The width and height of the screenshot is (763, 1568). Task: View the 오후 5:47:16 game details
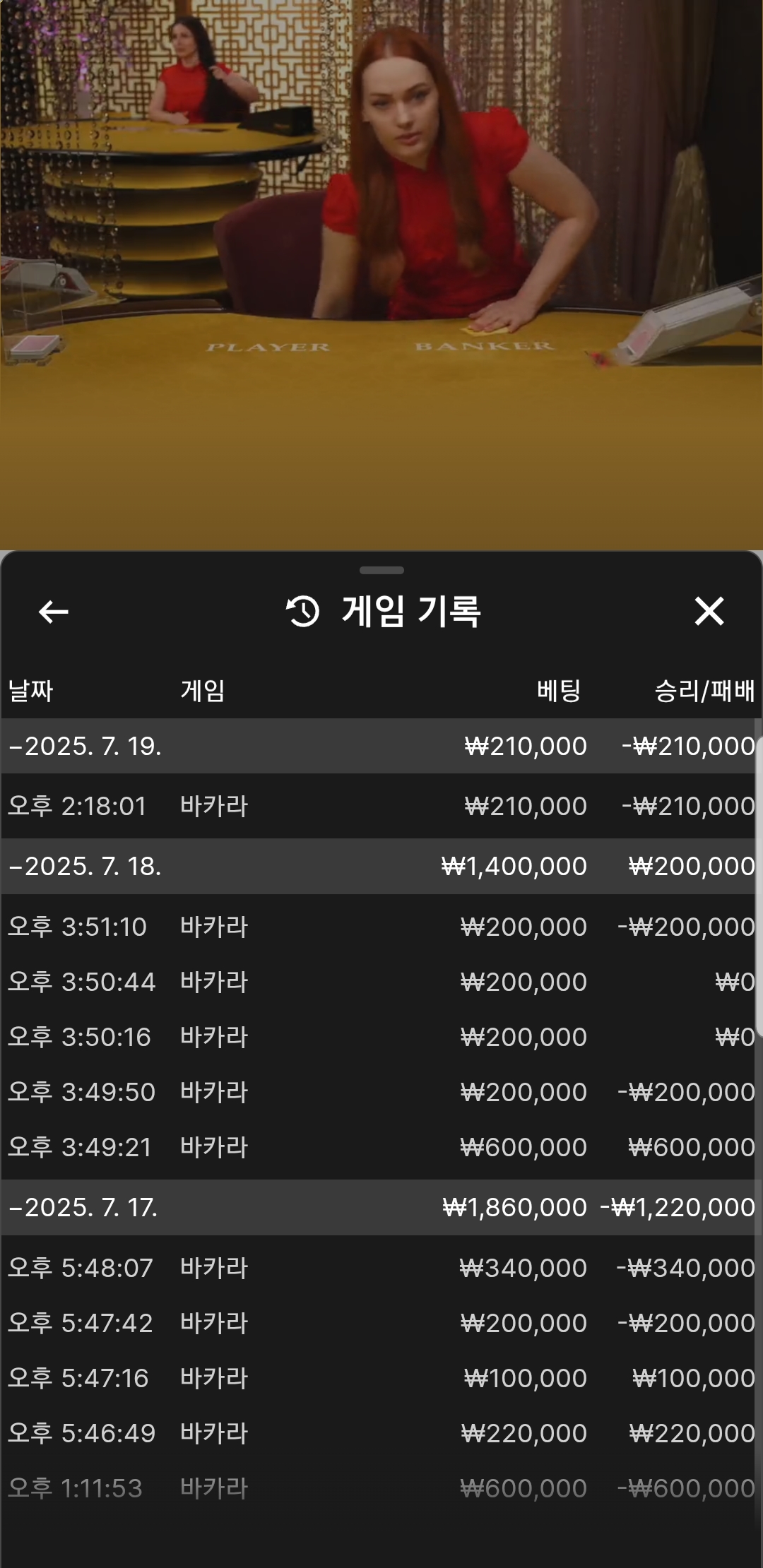point(381,1379)
